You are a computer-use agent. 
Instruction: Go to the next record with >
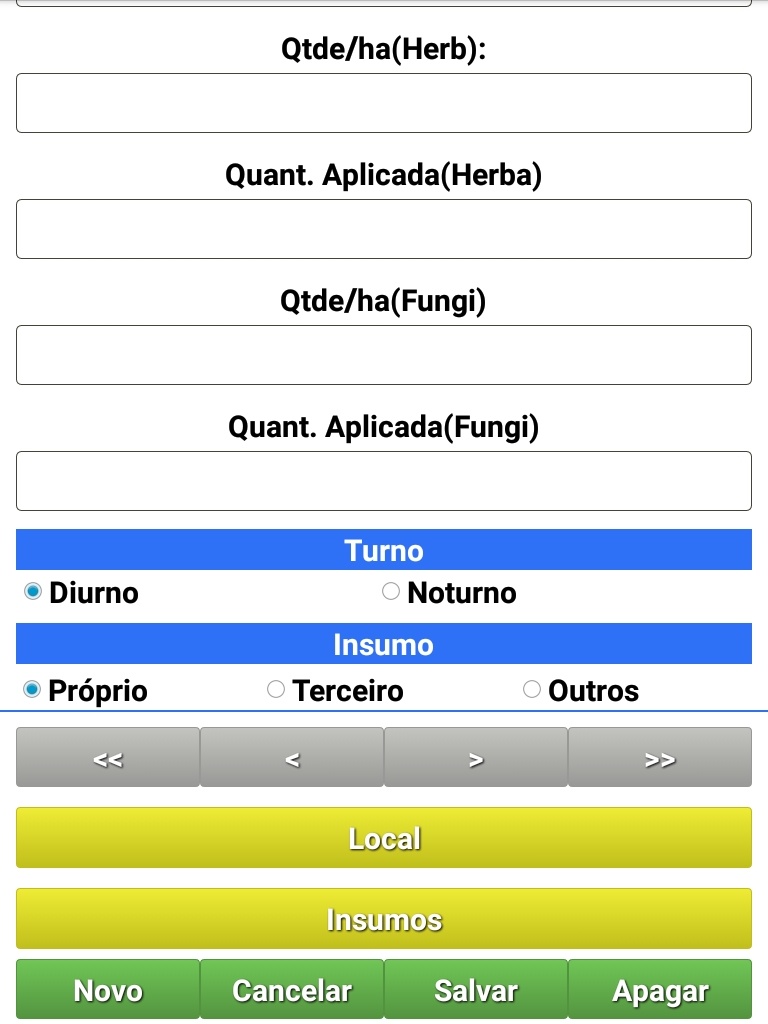tap(476, 758)
